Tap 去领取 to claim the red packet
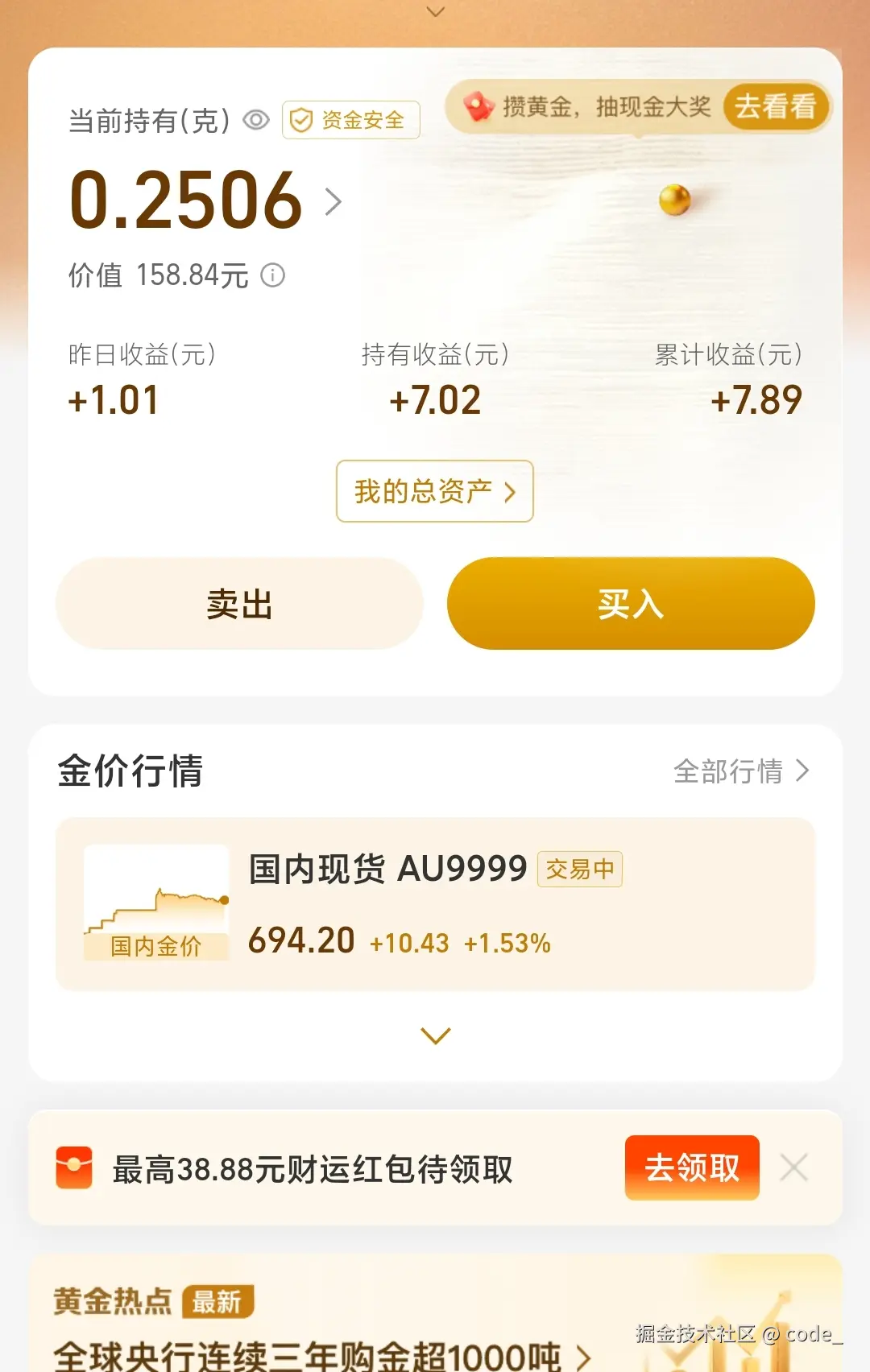The width and height of the screenshot is (870, 1372). 692,1167
